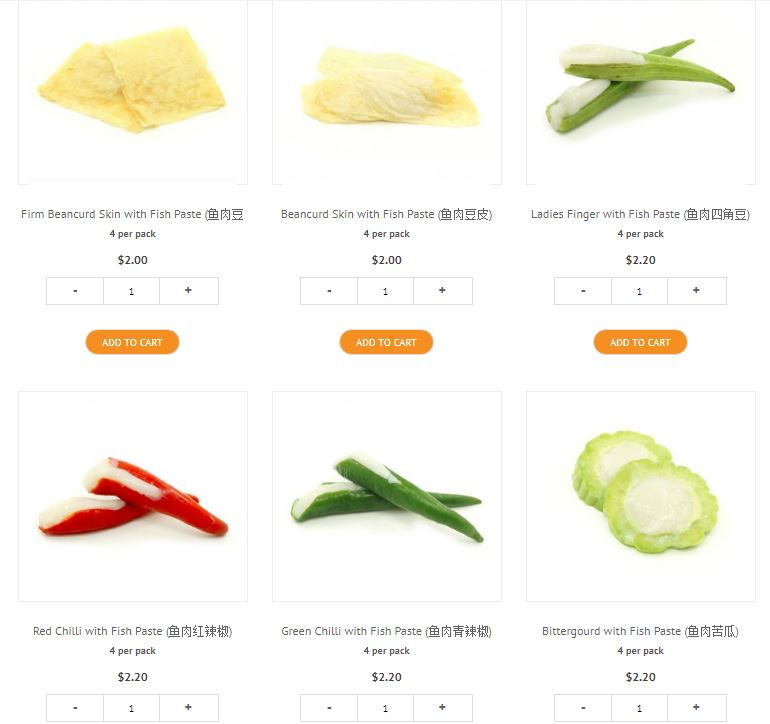This screenshot has width=770, height=724.
Task: Add Firm Beancurd Skin with Fish Paste to cart
Action: coord(132,342)
